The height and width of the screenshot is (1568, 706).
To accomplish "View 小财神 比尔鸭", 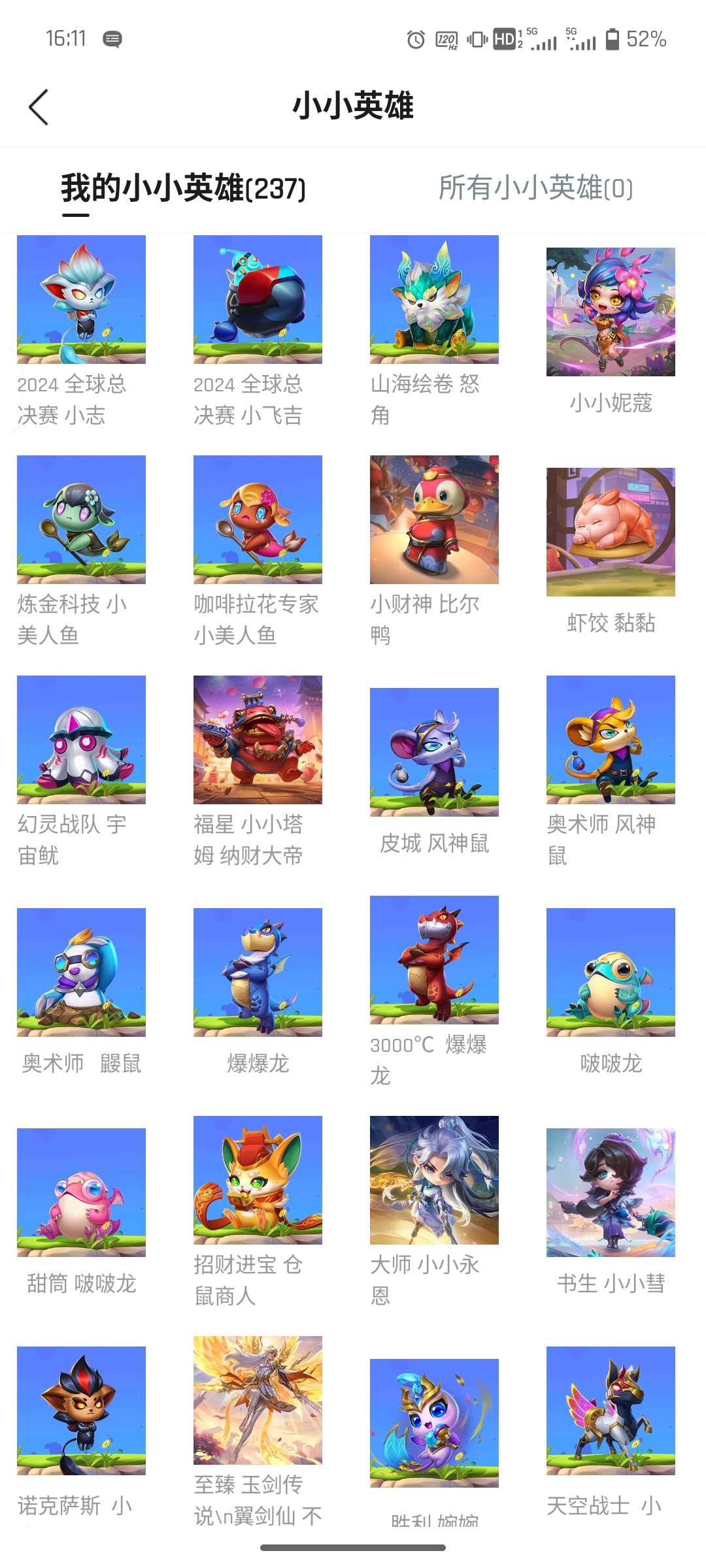I will (434, 520).
